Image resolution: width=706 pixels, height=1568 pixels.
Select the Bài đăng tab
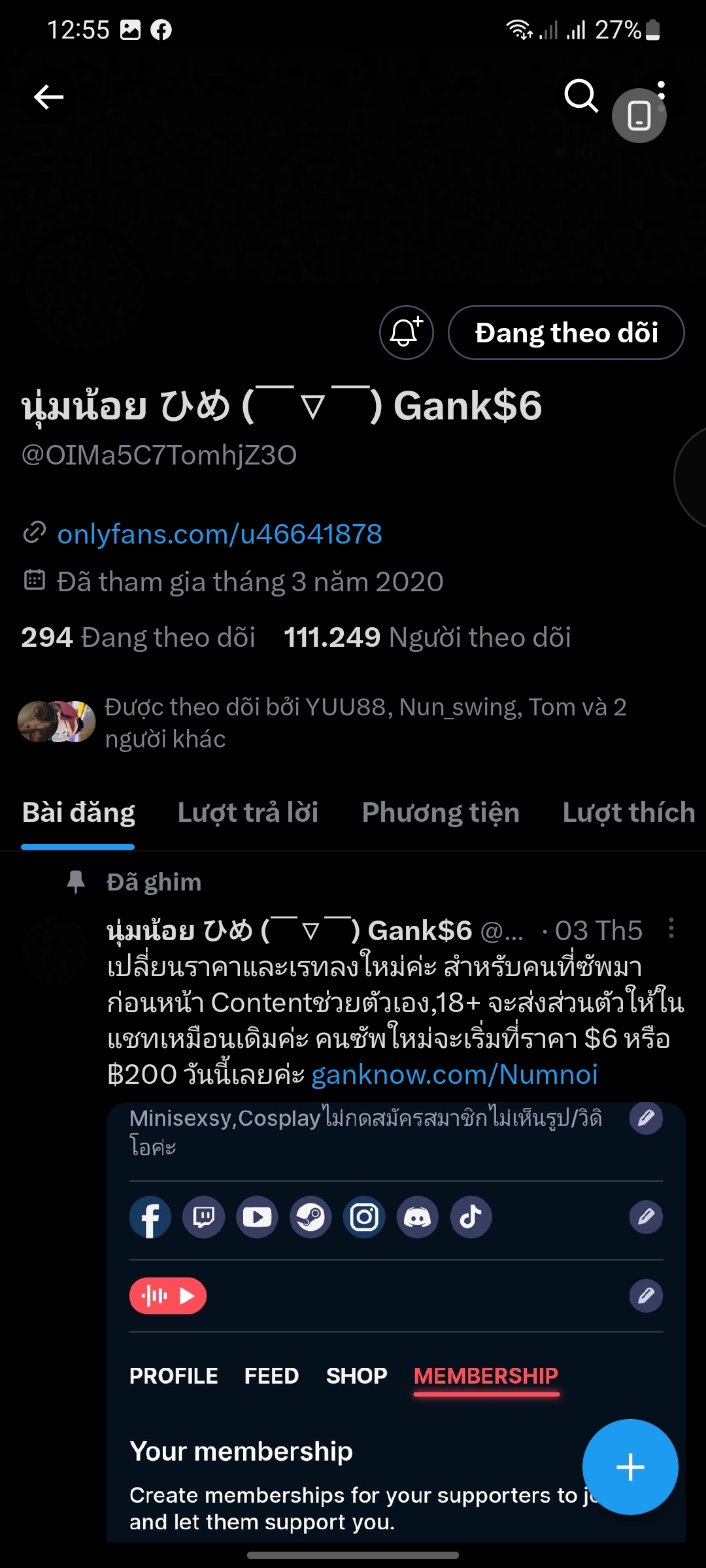pyautogui.click(x=78, y=813)
